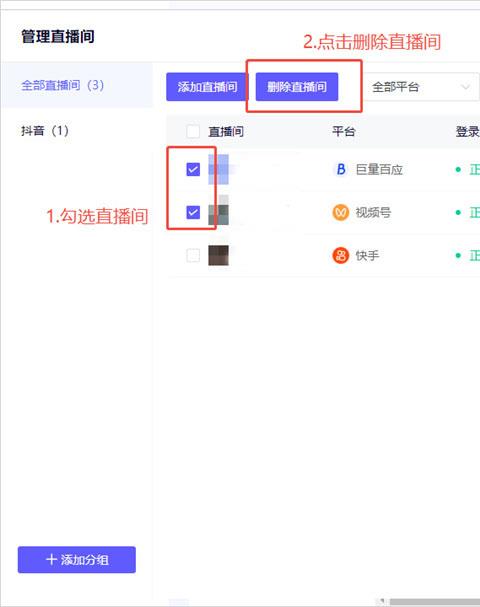Open the 抖音 (1) group
The height and width of the screenshot is (607, 480).
[45, 131]
